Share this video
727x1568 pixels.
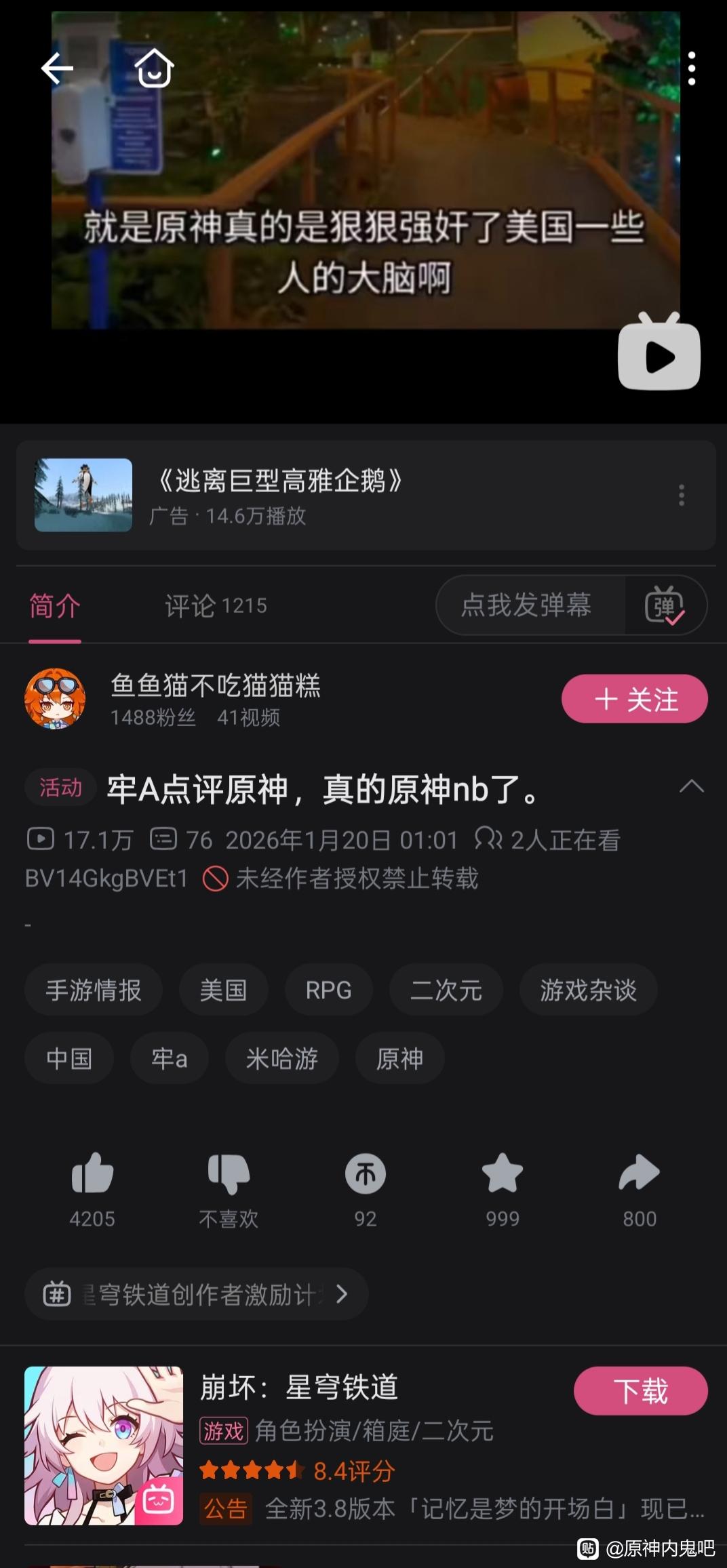point(640,1175)
